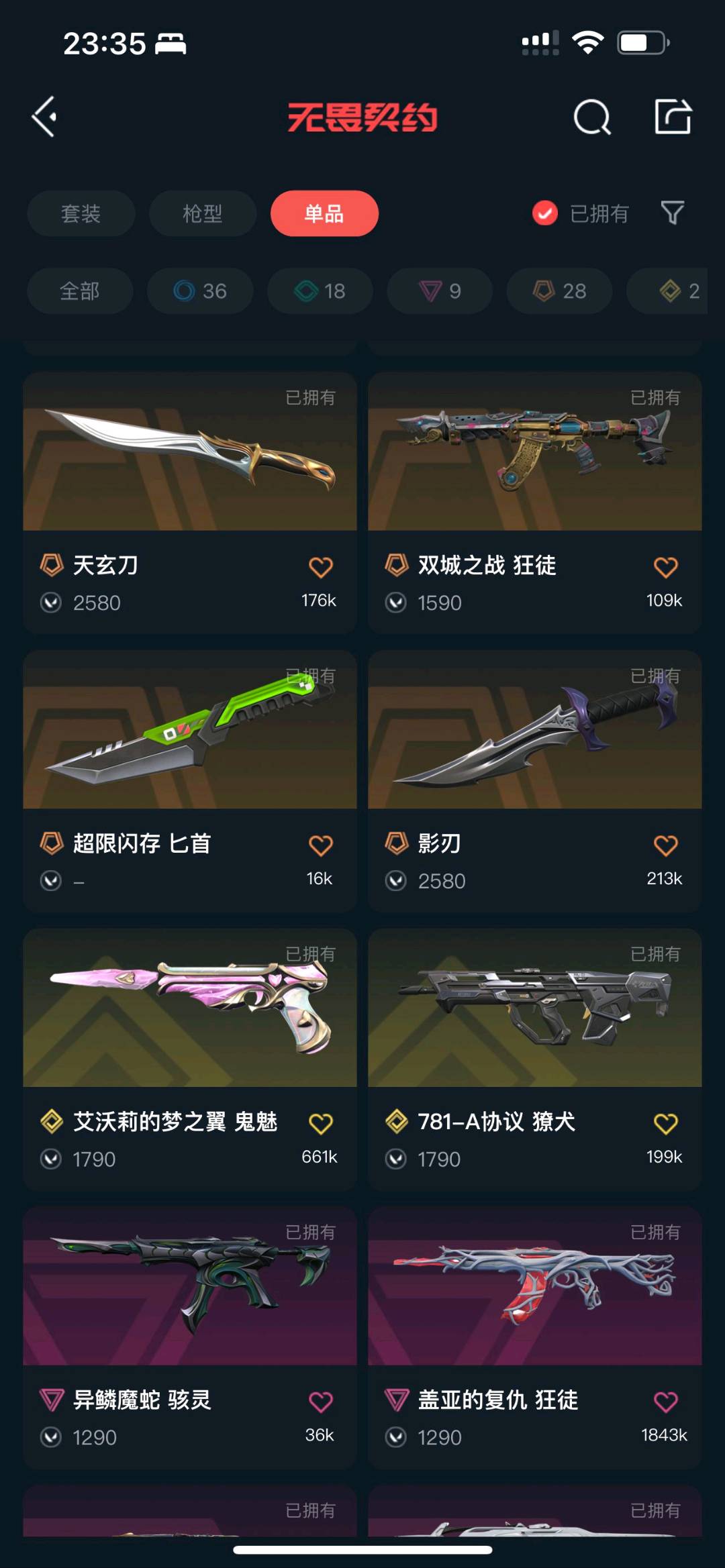725x1568 pixels.
Task: Go back using the arrow icon
Action: [44, 117]
